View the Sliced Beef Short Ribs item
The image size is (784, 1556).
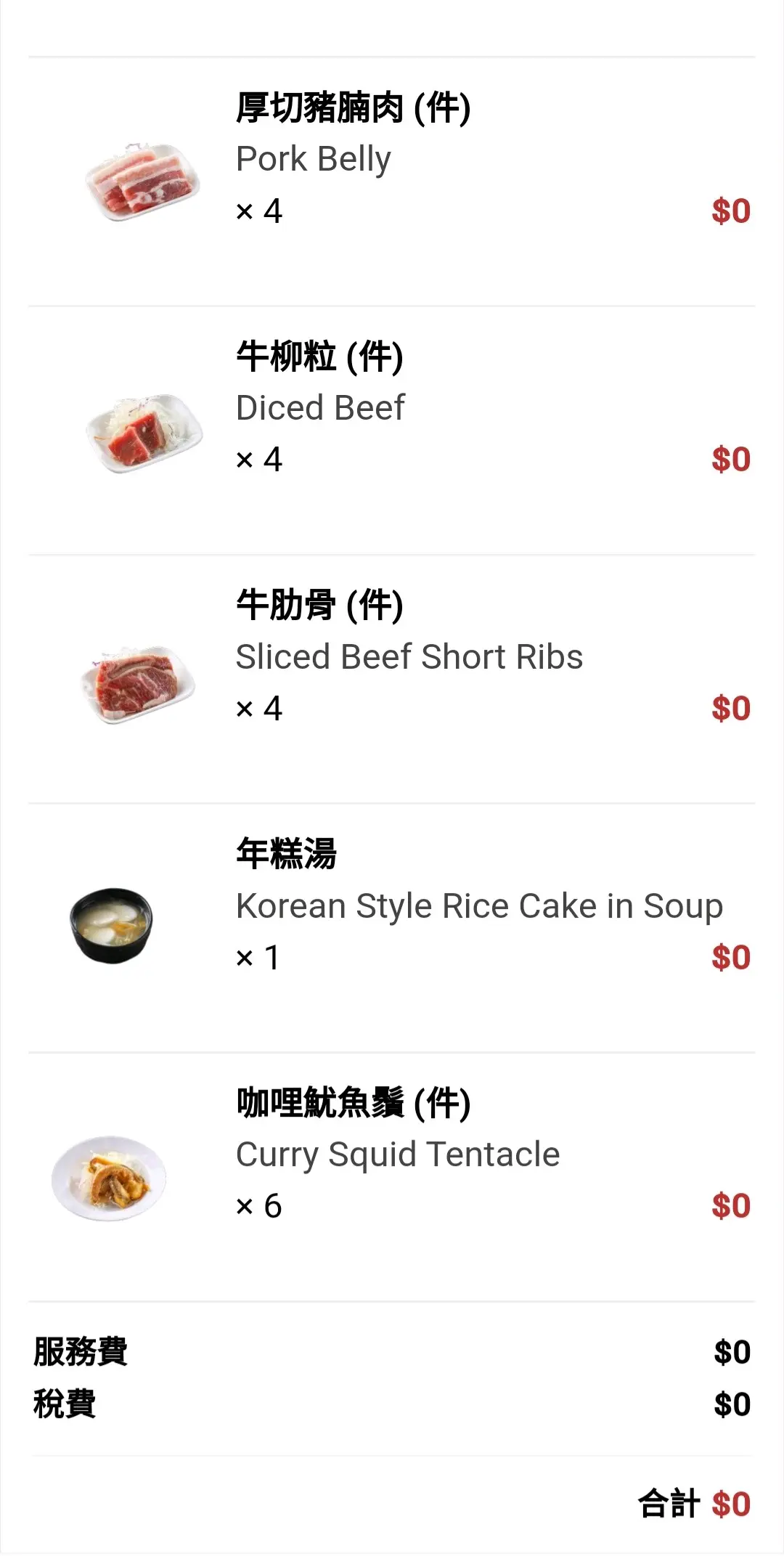point(392,680)
